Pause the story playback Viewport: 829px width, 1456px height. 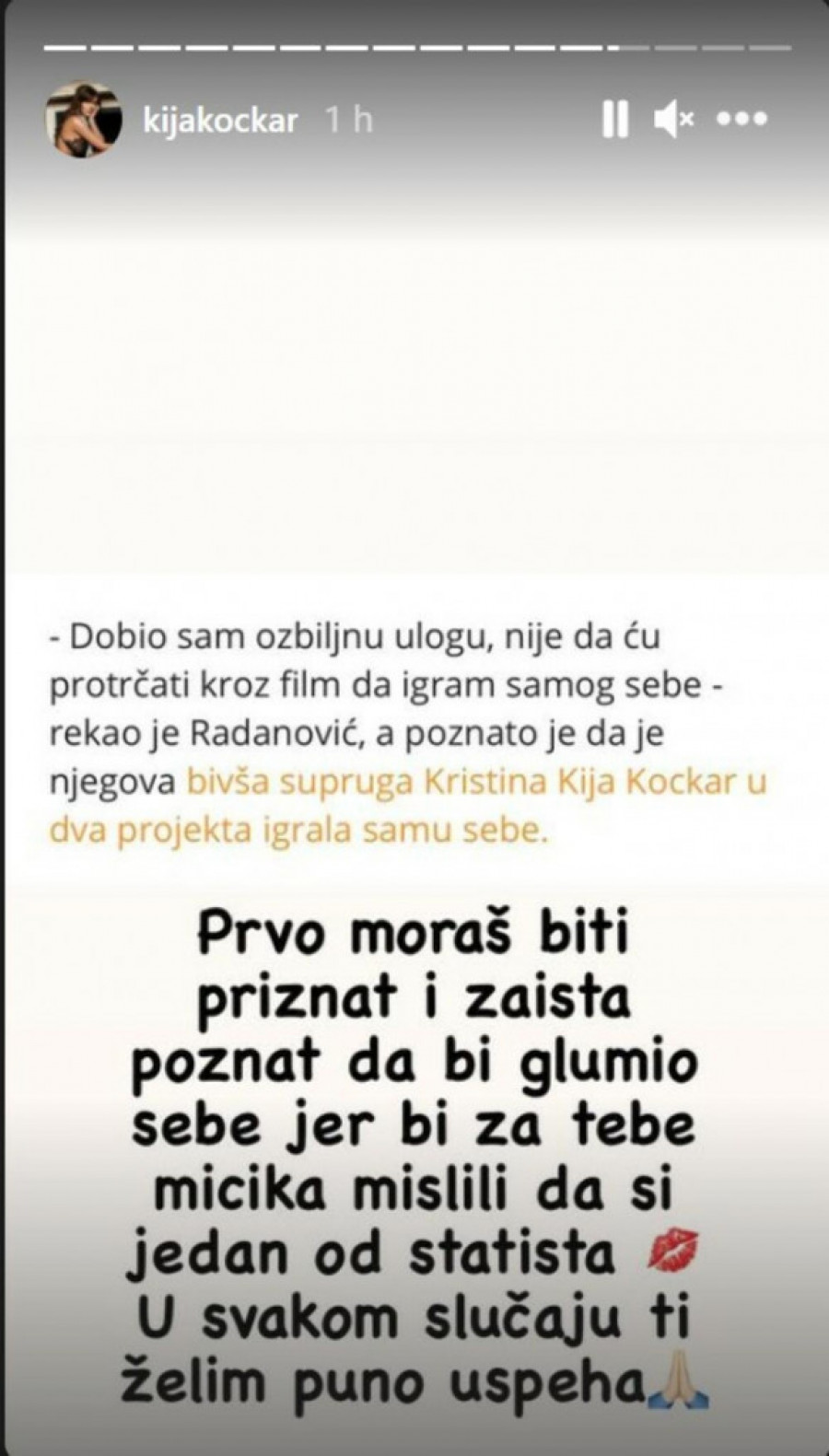pyautogui.click(x=614, y=119)
